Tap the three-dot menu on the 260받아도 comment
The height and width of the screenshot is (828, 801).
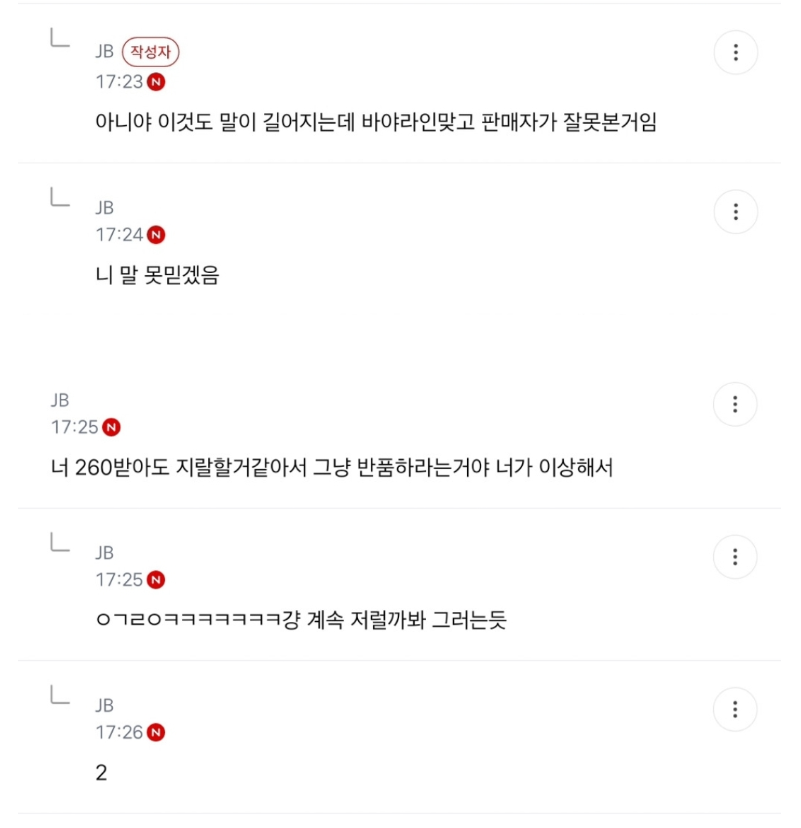(x=735, y=404)
